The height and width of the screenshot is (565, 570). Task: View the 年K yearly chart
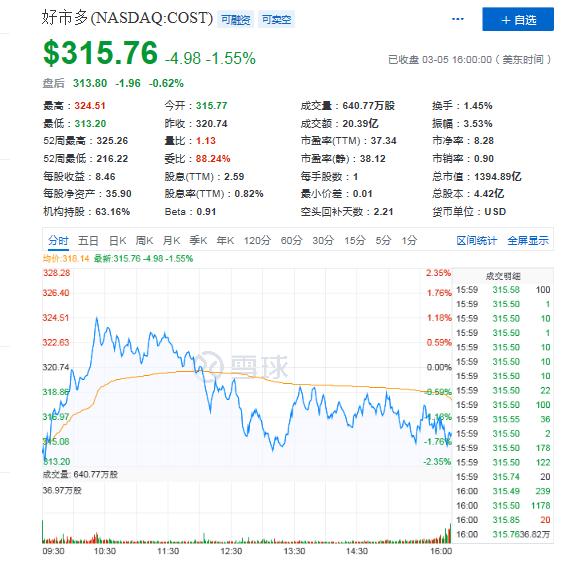click(x=225, y=240)
